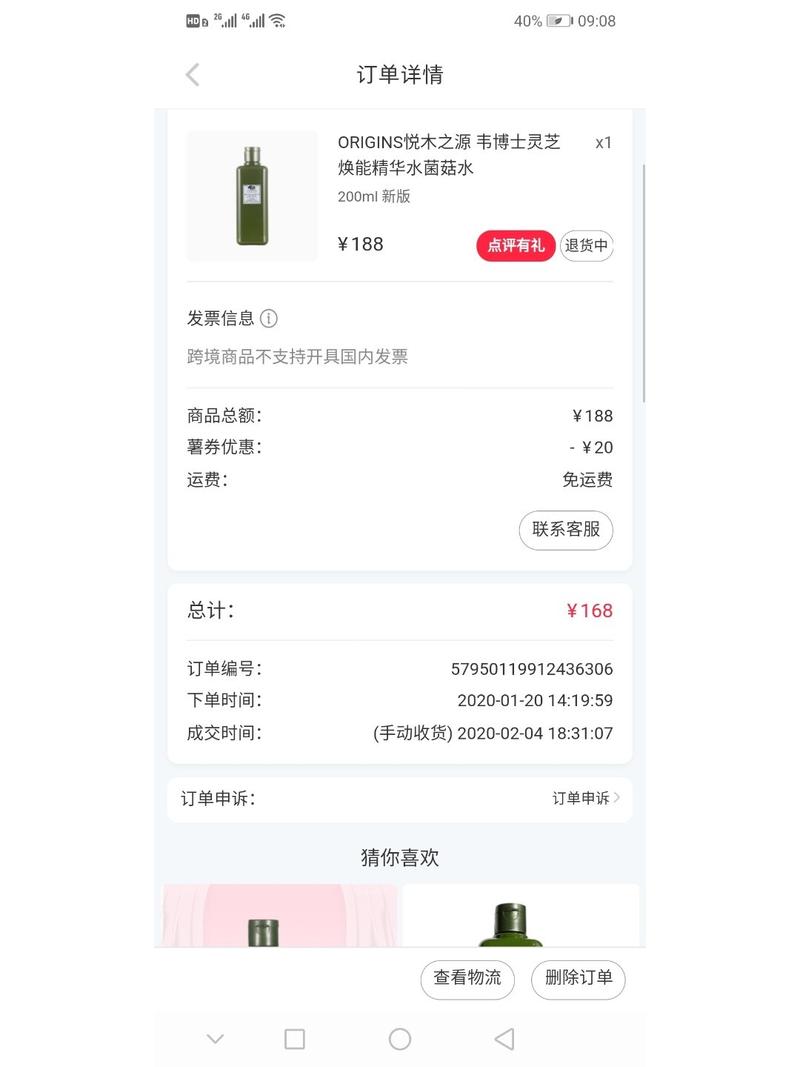The width and height of the screenshot is (800, 1067).
Task: Open the 退货中 return status
Action: coord(587,245)
